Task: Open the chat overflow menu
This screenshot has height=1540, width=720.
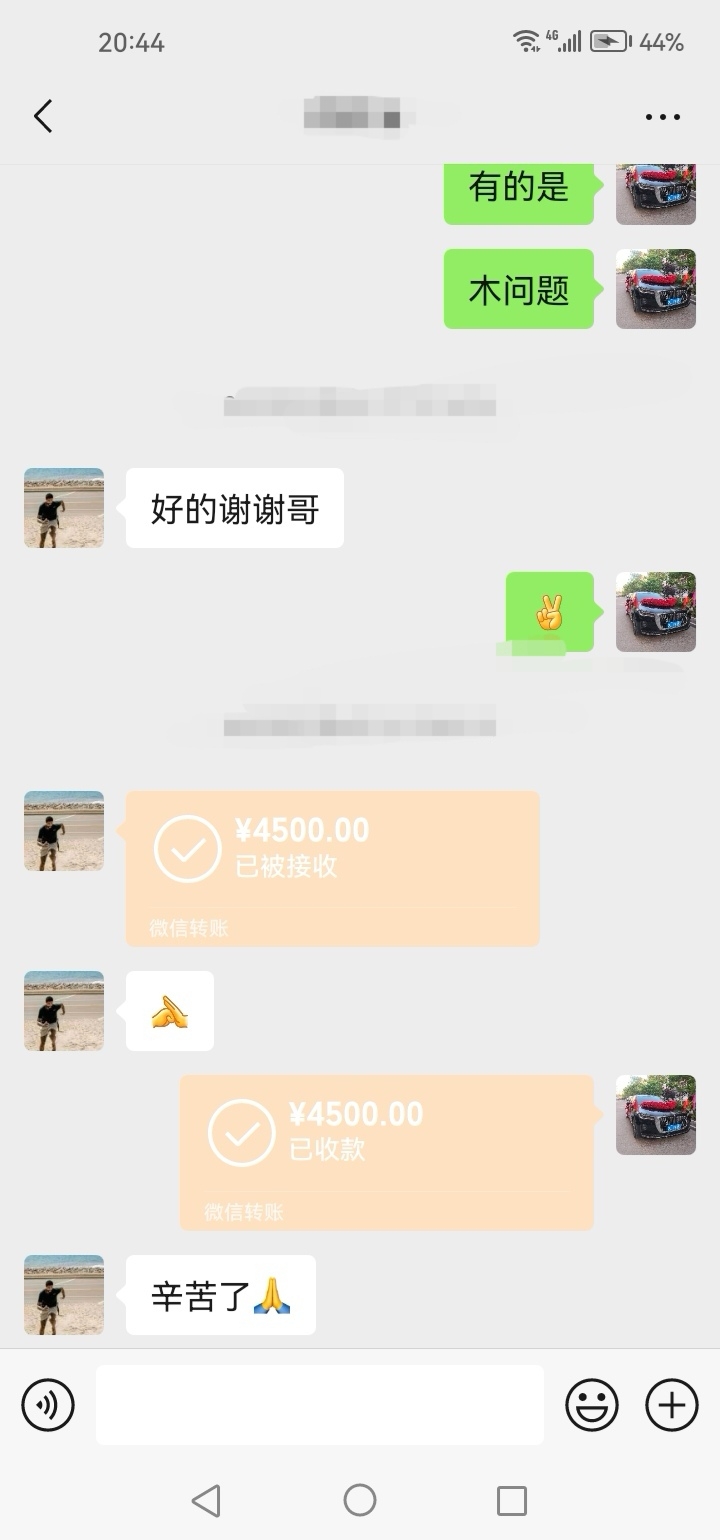Action: (x=663, y=117)
